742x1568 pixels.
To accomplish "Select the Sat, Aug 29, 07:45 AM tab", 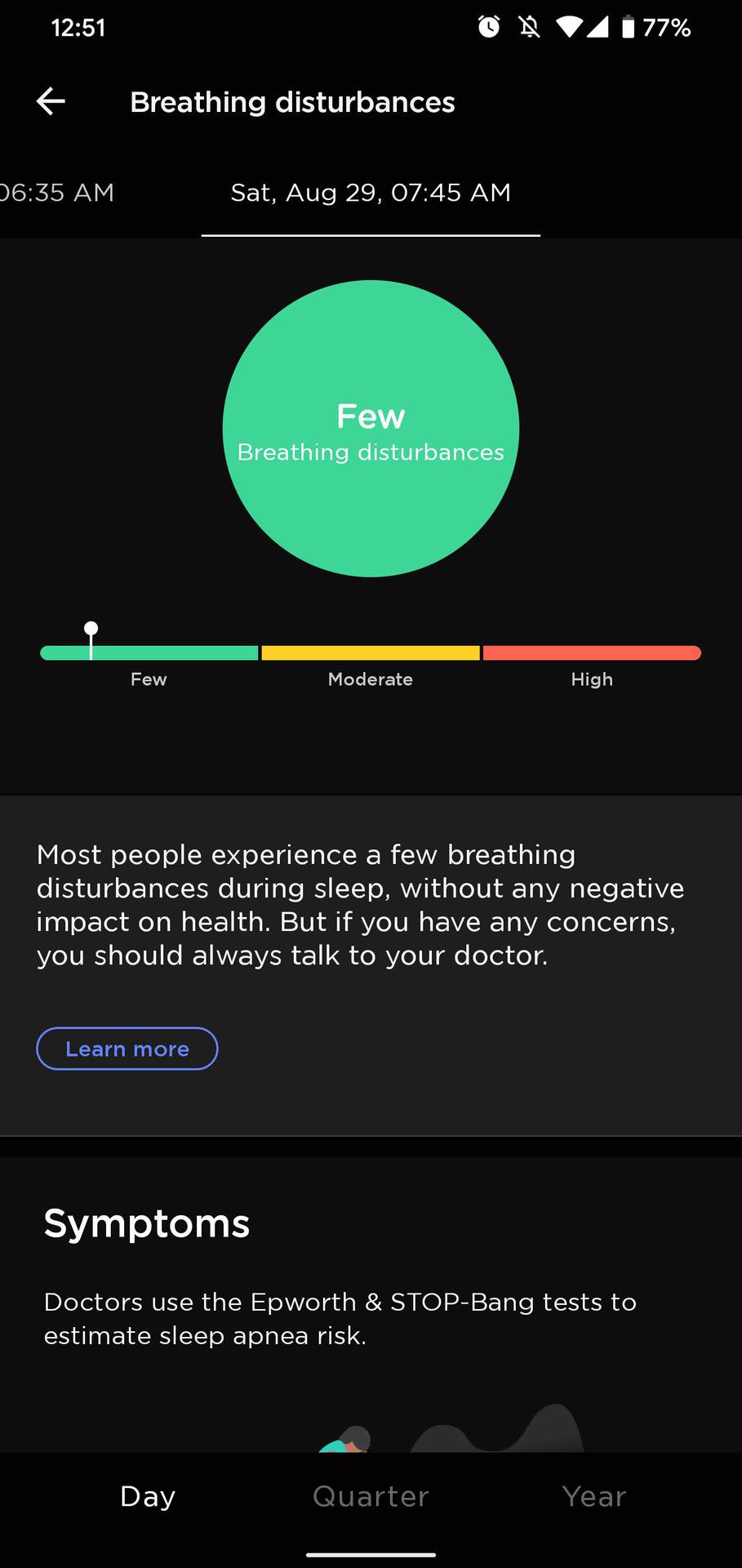I will coord(371,193).
